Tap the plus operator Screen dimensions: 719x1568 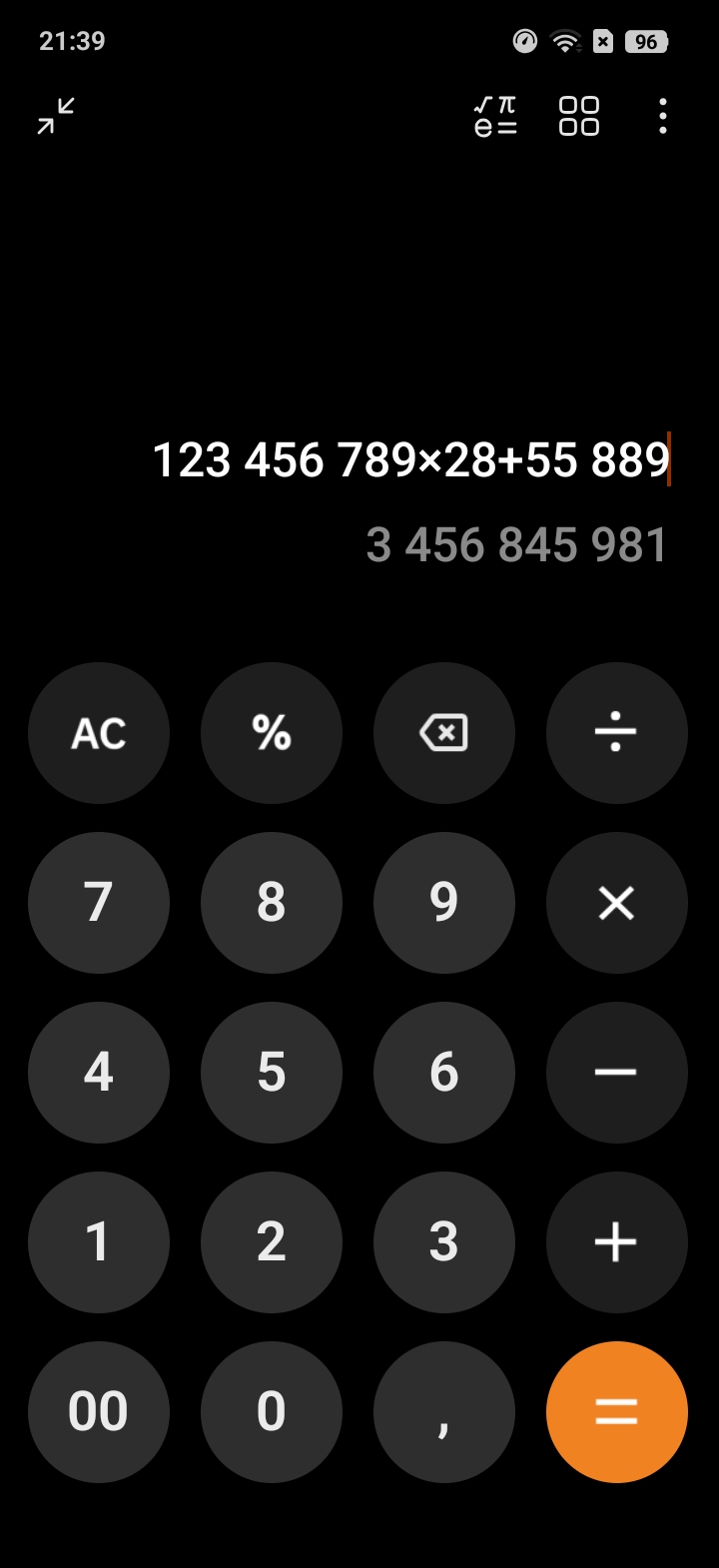(616, 1242)
